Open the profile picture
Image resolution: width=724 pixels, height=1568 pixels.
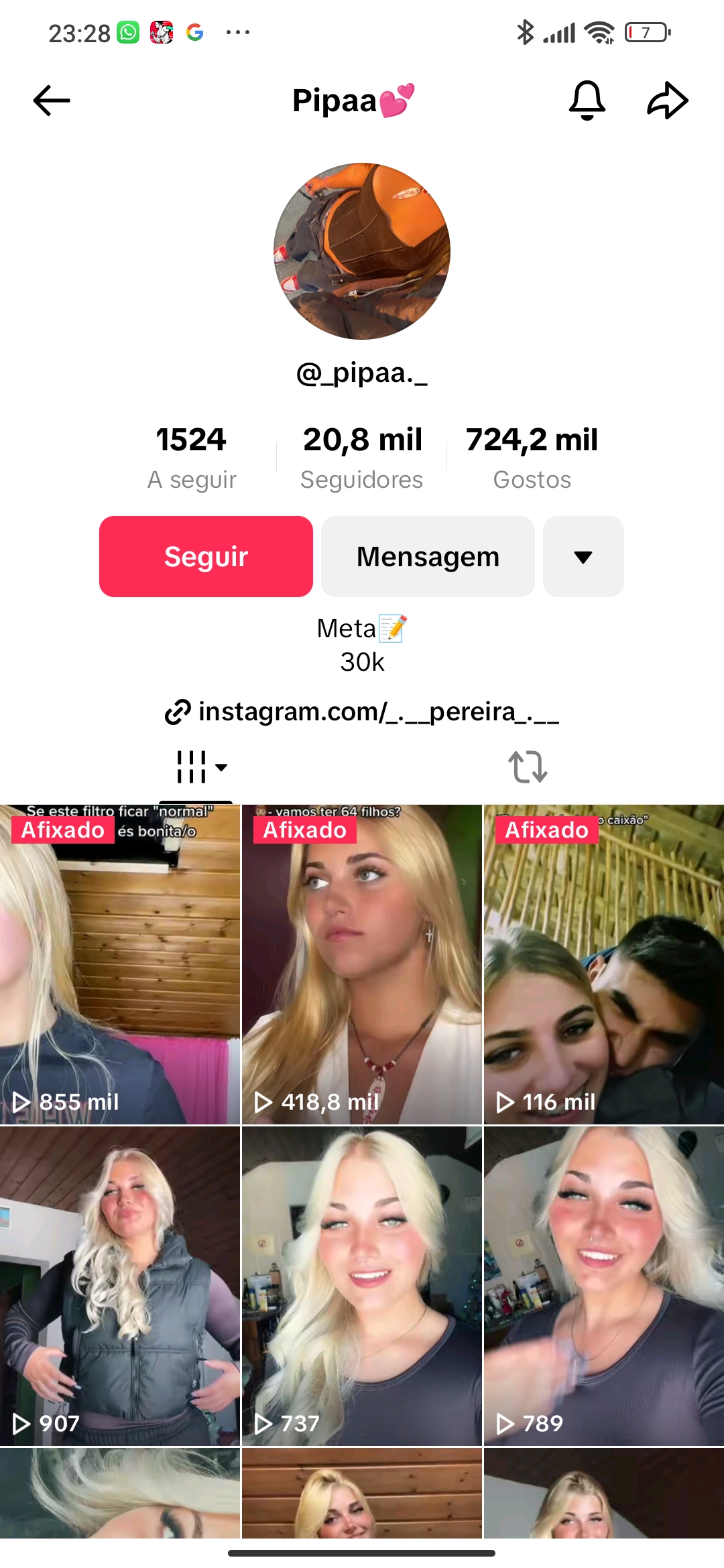click(362, 251)
